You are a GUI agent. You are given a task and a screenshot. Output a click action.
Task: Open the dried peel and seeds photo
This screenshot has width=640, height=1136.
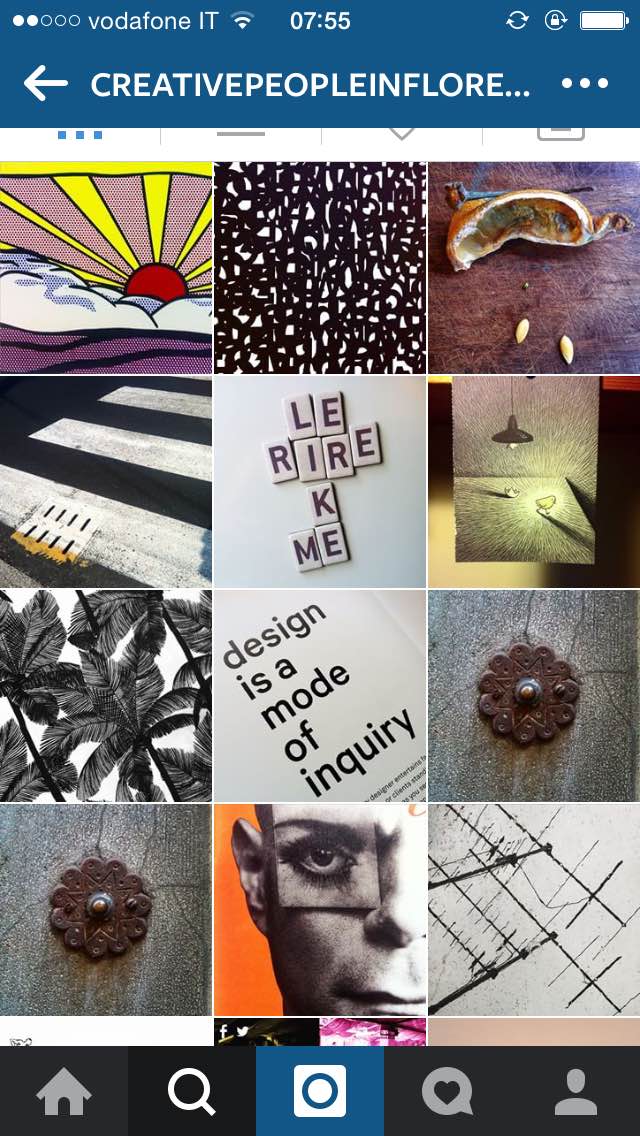534,267
